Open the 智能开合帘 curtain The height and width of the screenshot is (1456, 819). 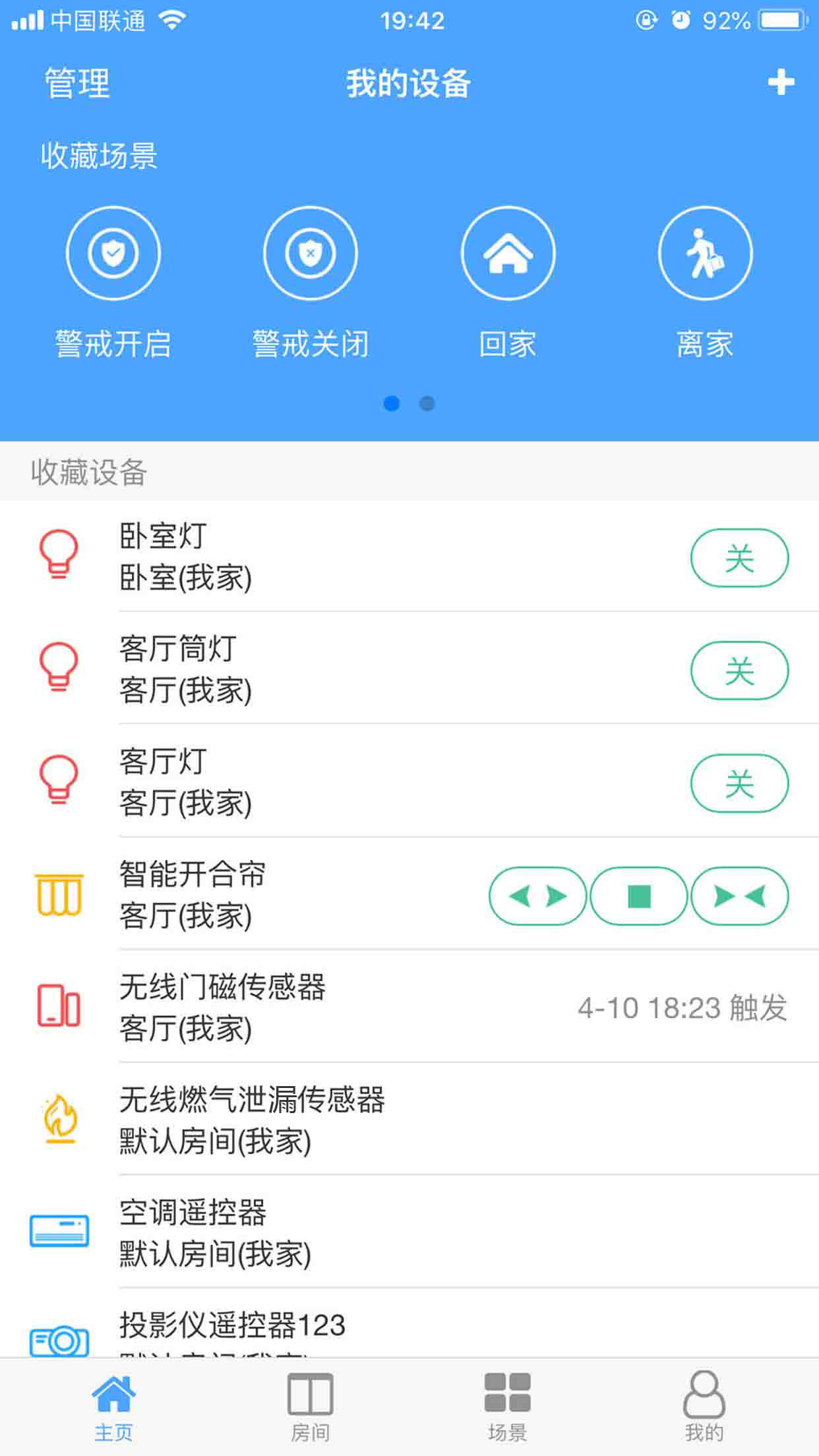coord(537,896)
